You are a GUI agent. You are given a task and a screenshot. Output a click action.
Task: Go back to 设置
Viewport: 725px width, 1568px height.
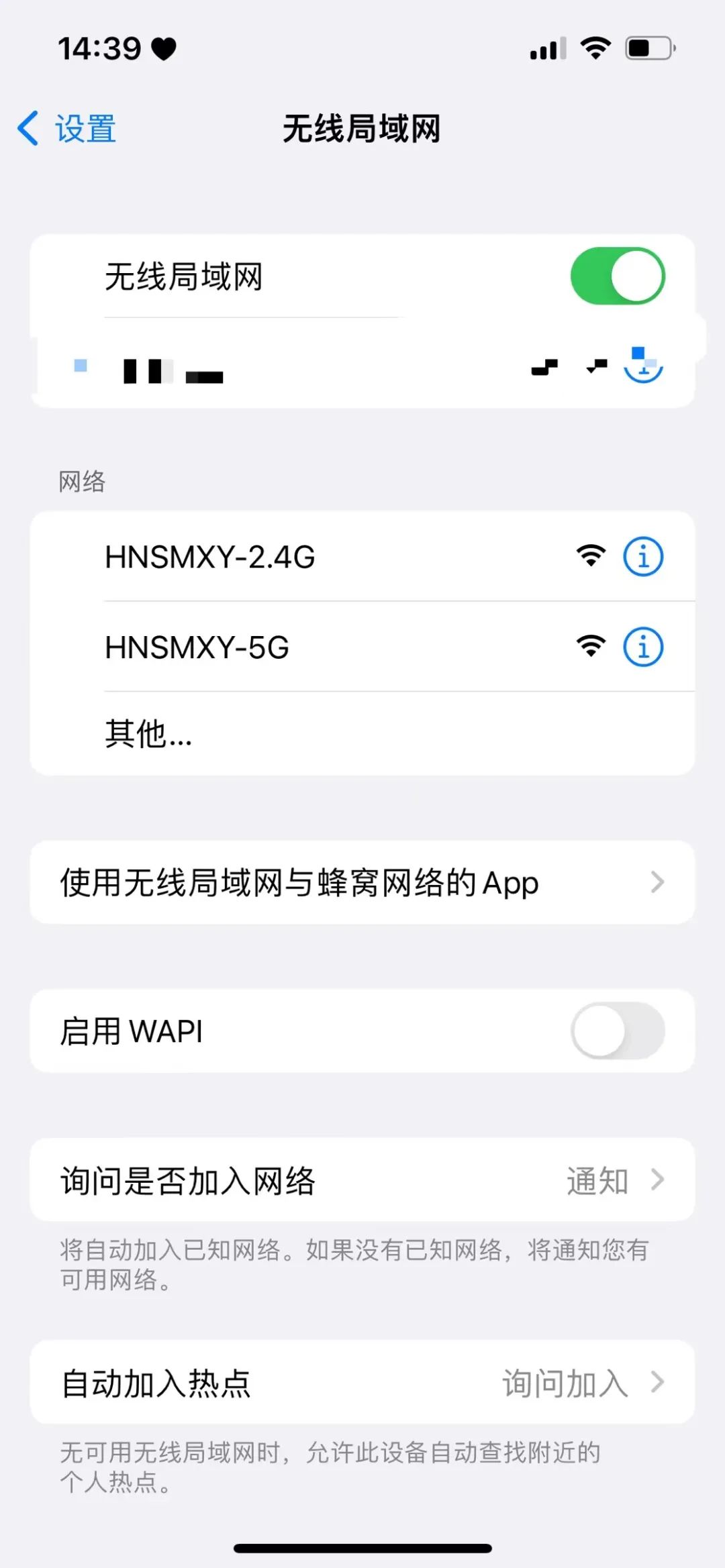[x=67, y=128]
